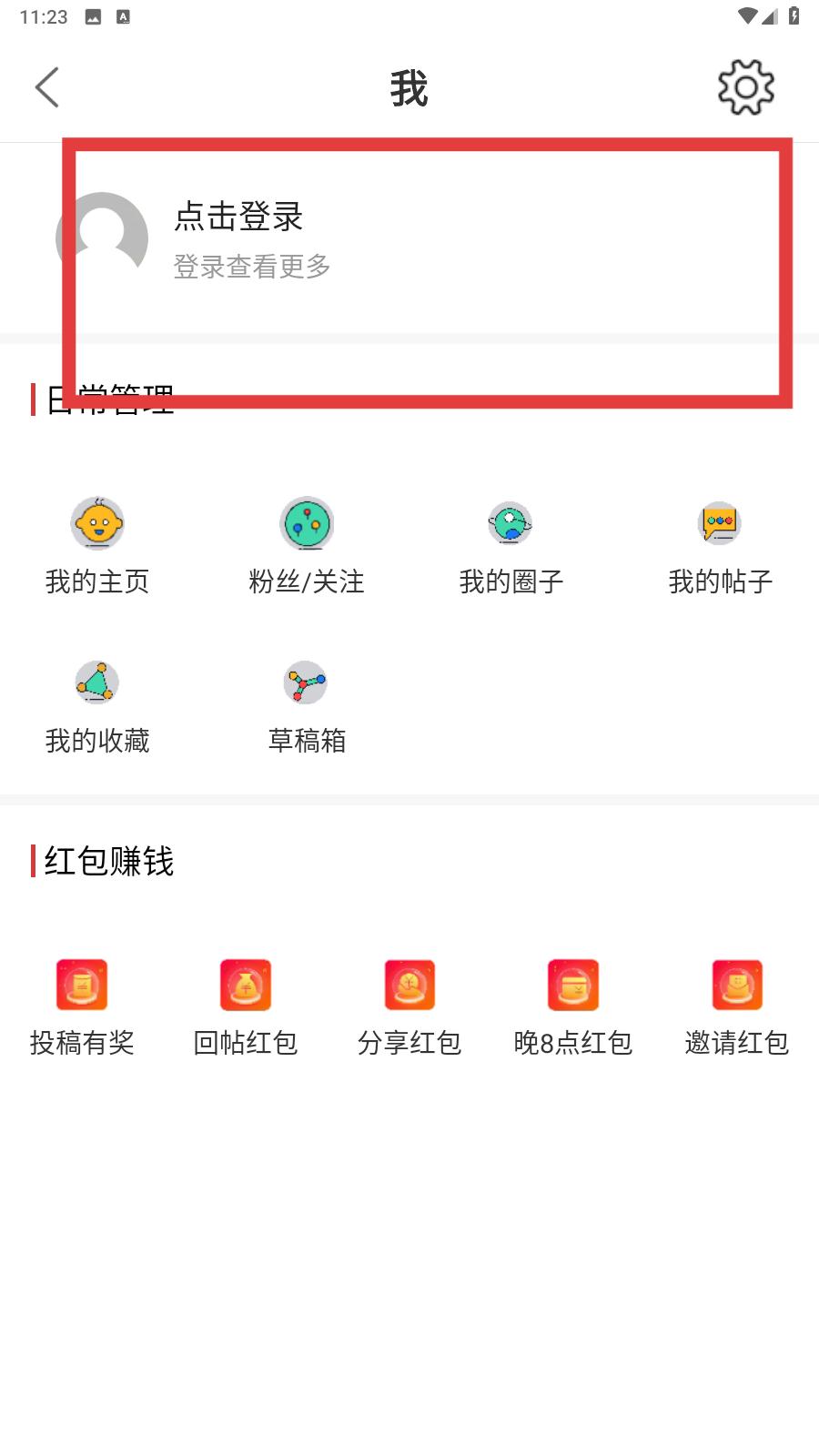The height and width of the screenshot is (1456, 819).
Task: Open 晚8点红包
Action: (x=573, y=1006)
